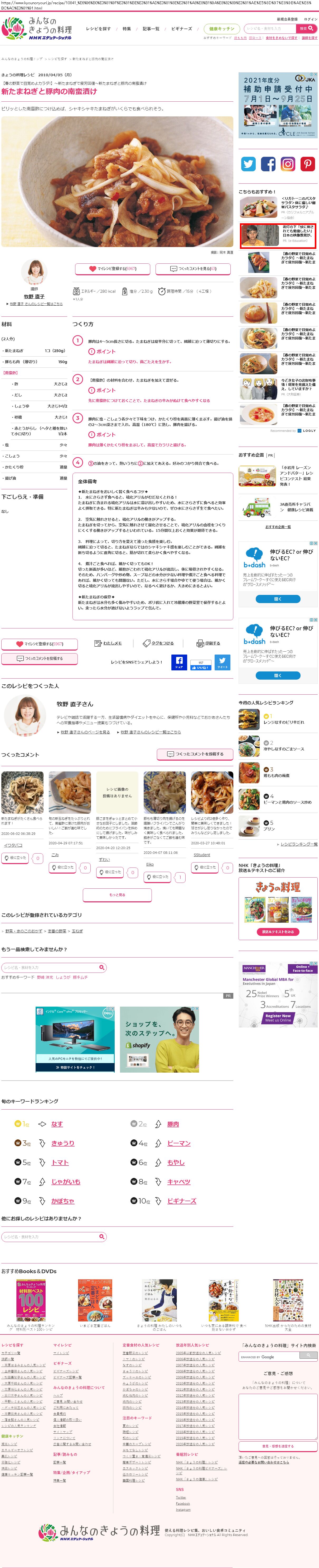Image resolution: width=319 pixels, height=1568 pixels.
Task: Send feedback with 意見・感想を送信する
Action: point(278,1446)
